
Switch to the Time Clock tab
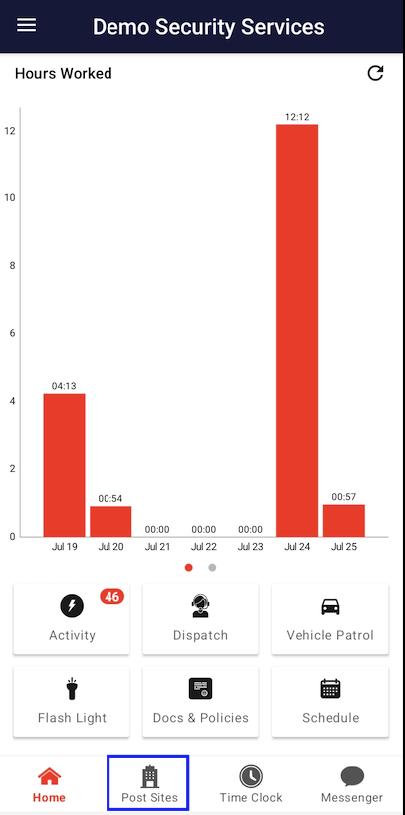tap(251, 784)
